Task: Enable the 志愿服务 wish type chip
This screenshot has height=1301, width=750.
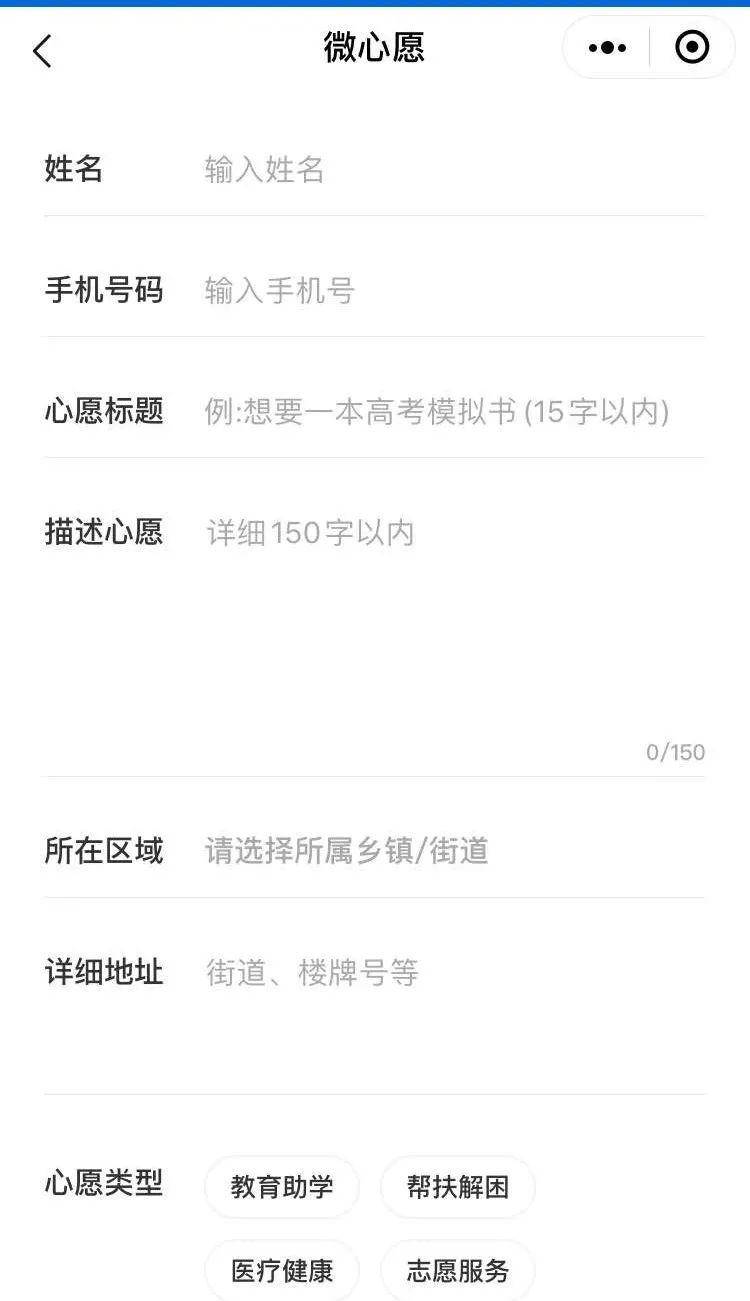Action: 457,1269
